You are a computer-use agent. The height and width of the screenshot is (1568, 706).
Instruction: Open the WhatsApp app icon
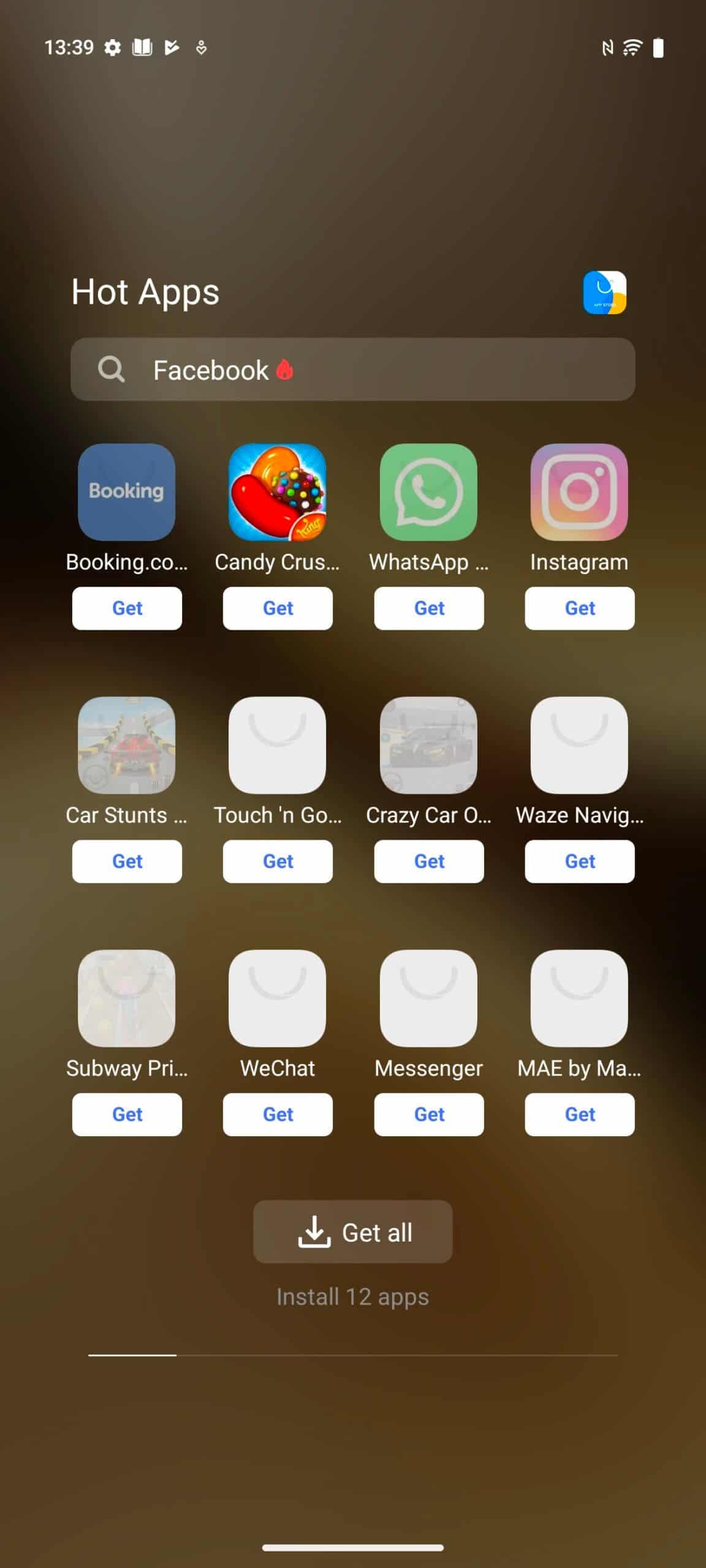point(428,492)
